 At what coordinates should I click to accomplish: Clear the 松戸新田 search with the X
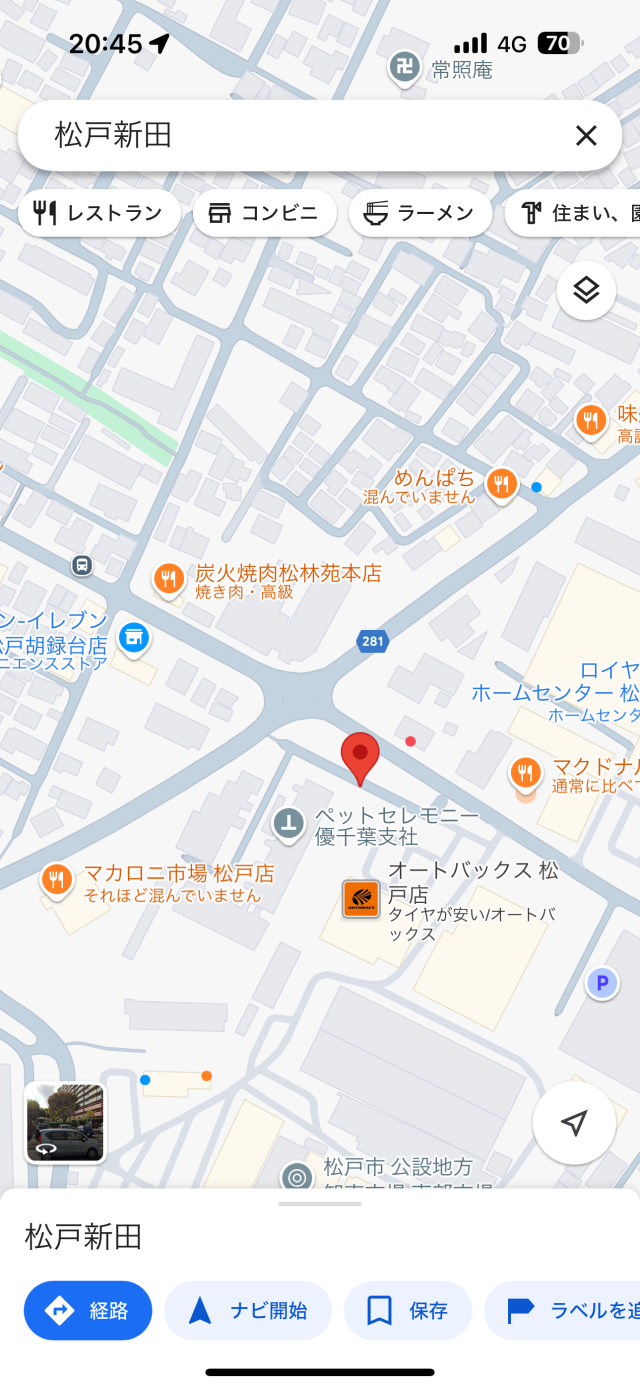(586, 136)
